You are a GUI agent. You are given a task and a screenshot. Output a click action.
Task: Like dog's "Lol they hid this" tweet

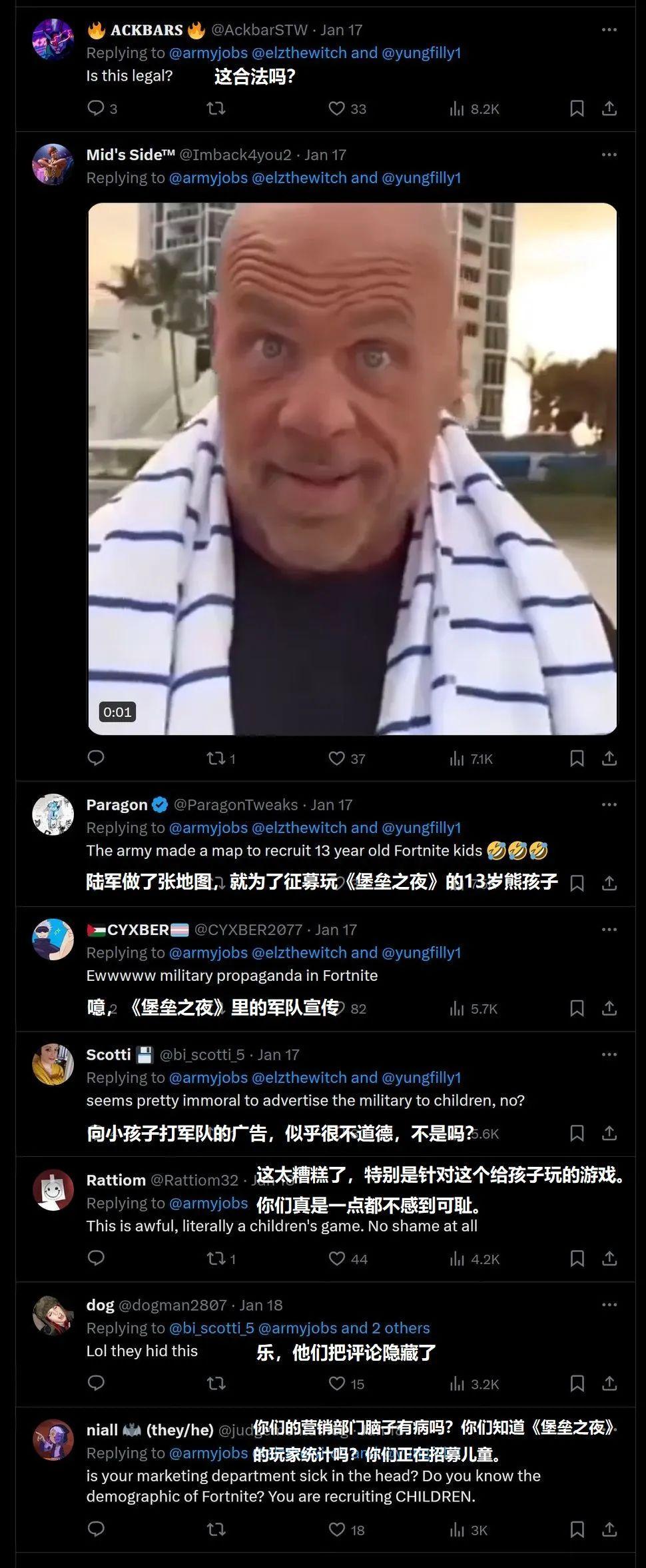click(x=337, y=1383)
